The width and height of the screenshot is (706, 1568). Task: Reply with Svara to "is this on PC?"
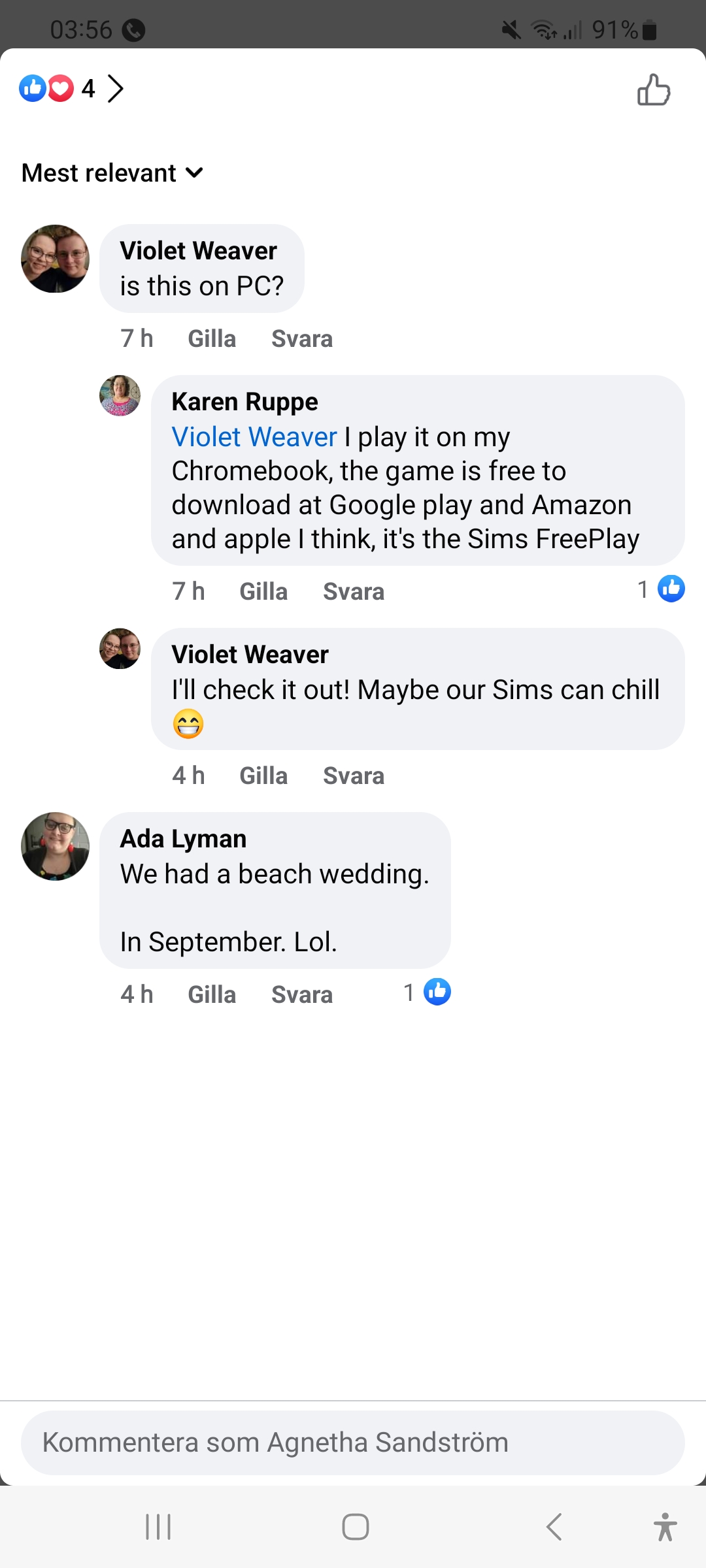pyautogui.click(x=301, y=339)
